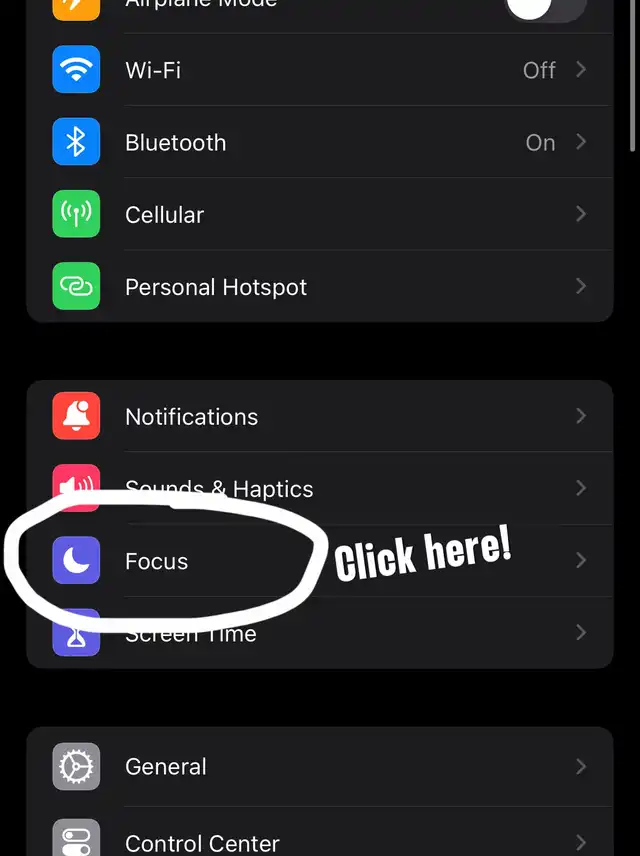640x856 pixels.
Task: Open Notifications settings
Action: coord(320,416)
